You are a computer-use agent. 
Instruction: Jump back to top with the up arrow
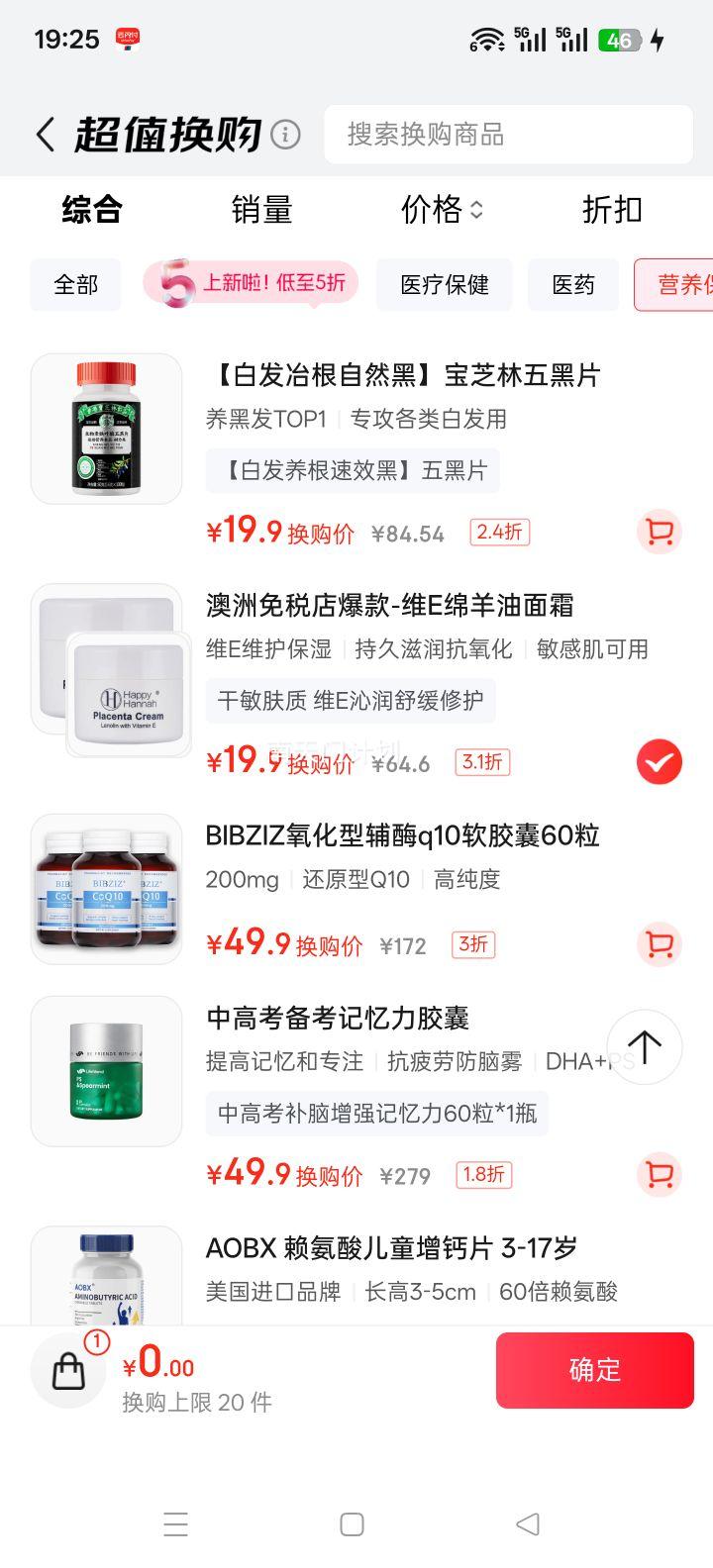pyautogui.click(x=645, y=1046)
